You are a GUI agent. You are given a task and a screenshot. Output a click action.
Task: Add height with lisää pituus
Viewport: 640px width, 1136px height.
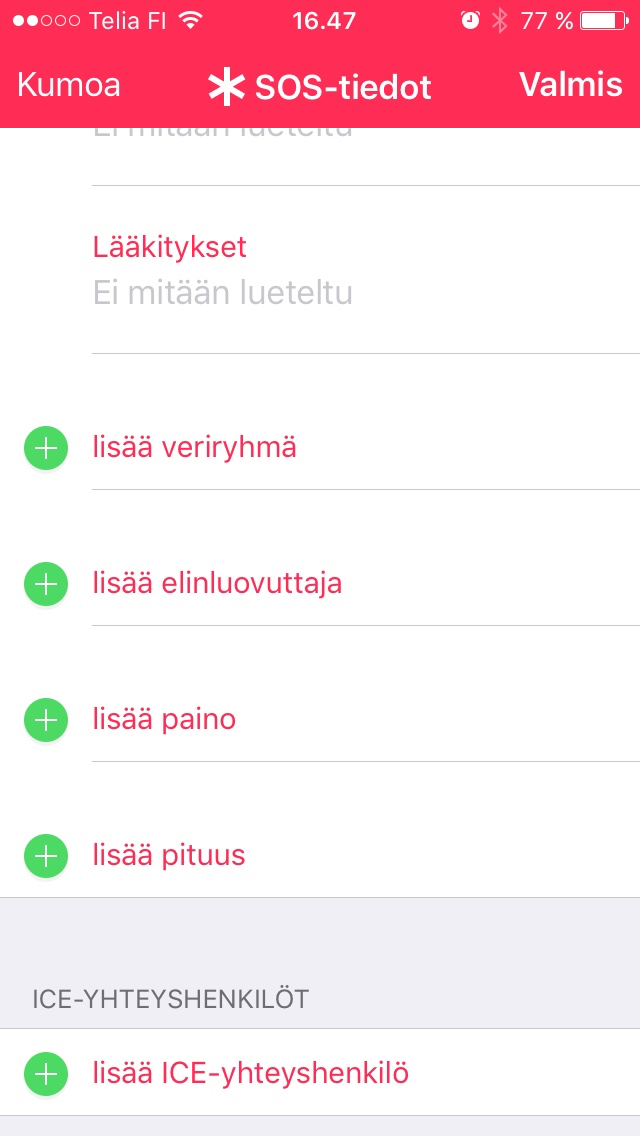point(168,855)
